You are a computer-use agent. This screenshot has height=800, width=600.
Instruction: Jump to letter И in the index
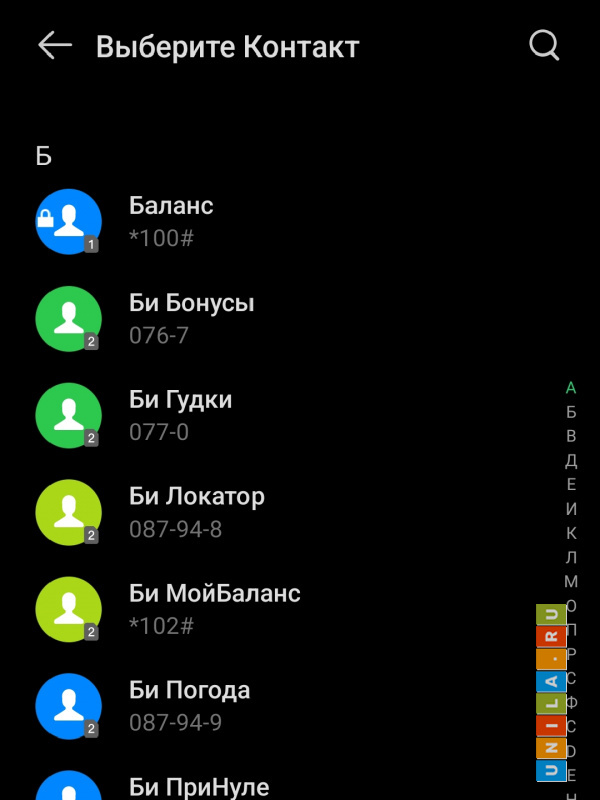pyautogui.click(x=571, y=509)
